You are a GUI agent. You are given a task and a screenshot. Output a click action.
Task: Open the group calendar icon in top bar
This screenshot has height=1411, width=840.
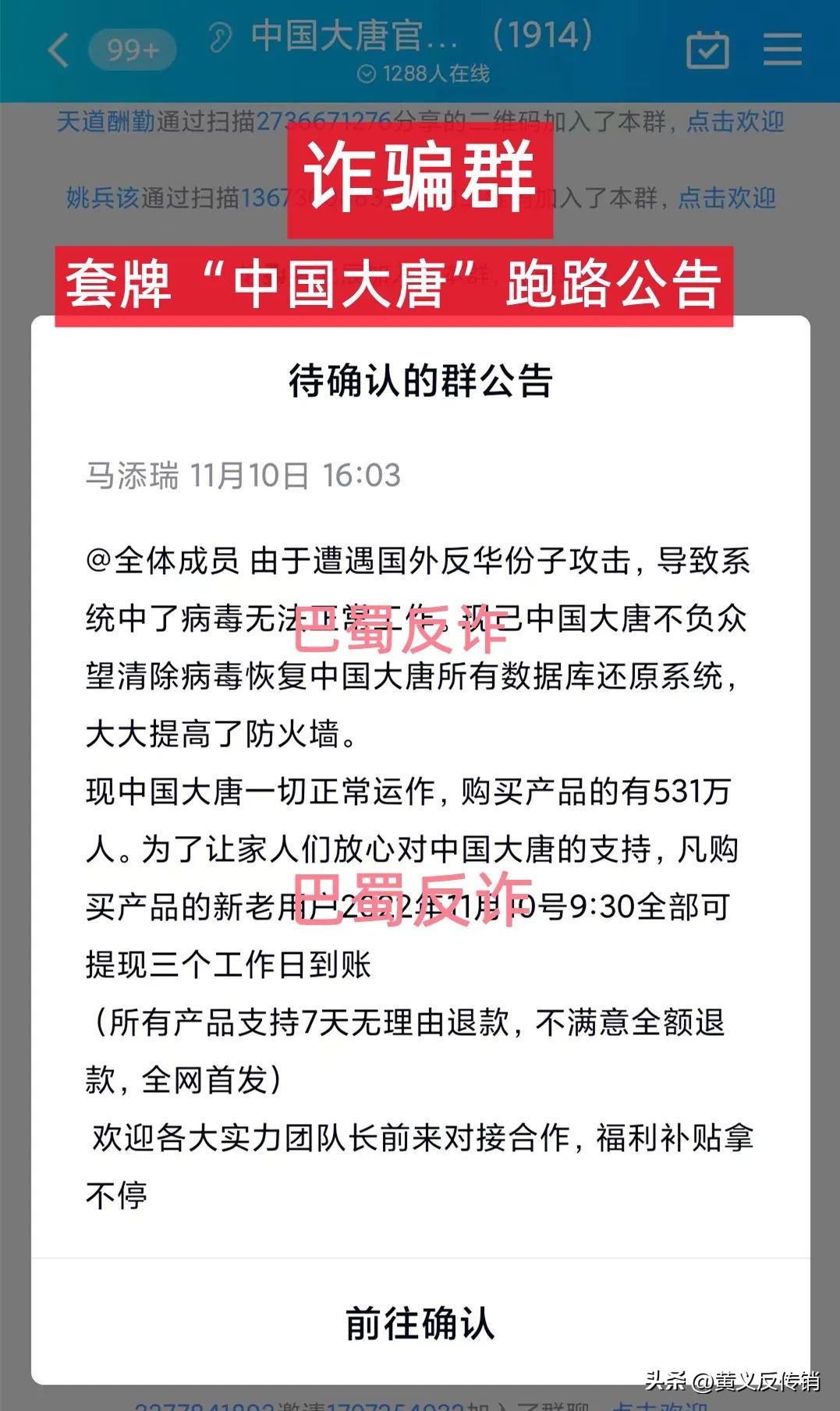(706, 48)
